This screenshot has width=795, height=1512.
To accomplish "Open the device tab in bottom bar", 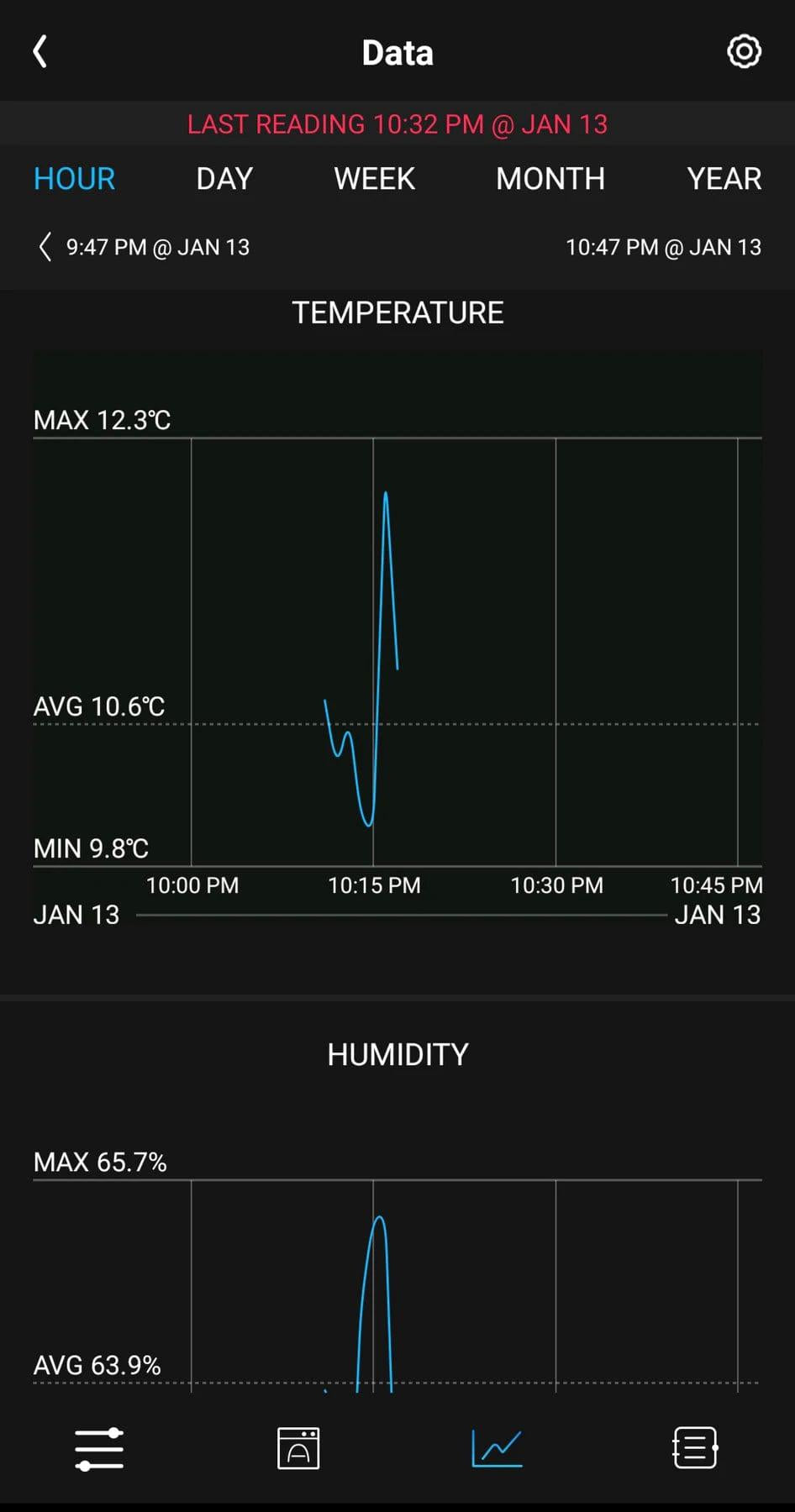I will [x=298, y=1449].
